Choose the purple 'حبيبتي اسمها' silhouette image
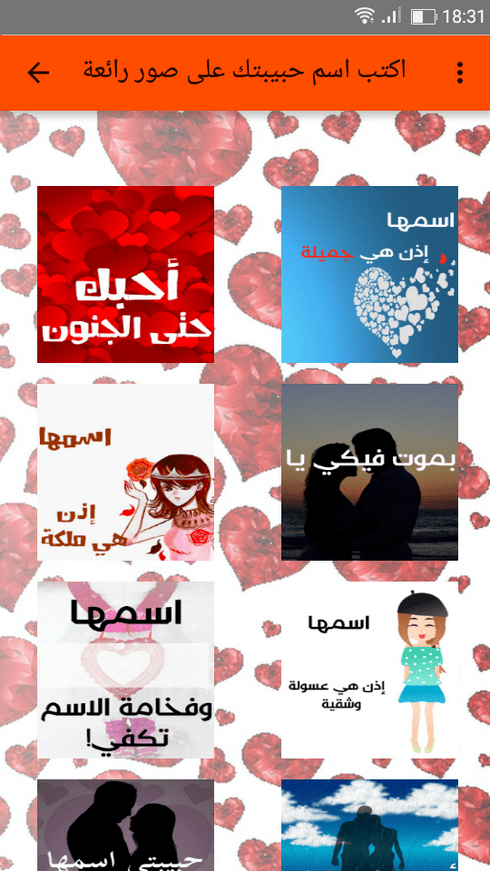Image resolution: width=490 pixels, height=871 pixels. (x=126, y=825)
